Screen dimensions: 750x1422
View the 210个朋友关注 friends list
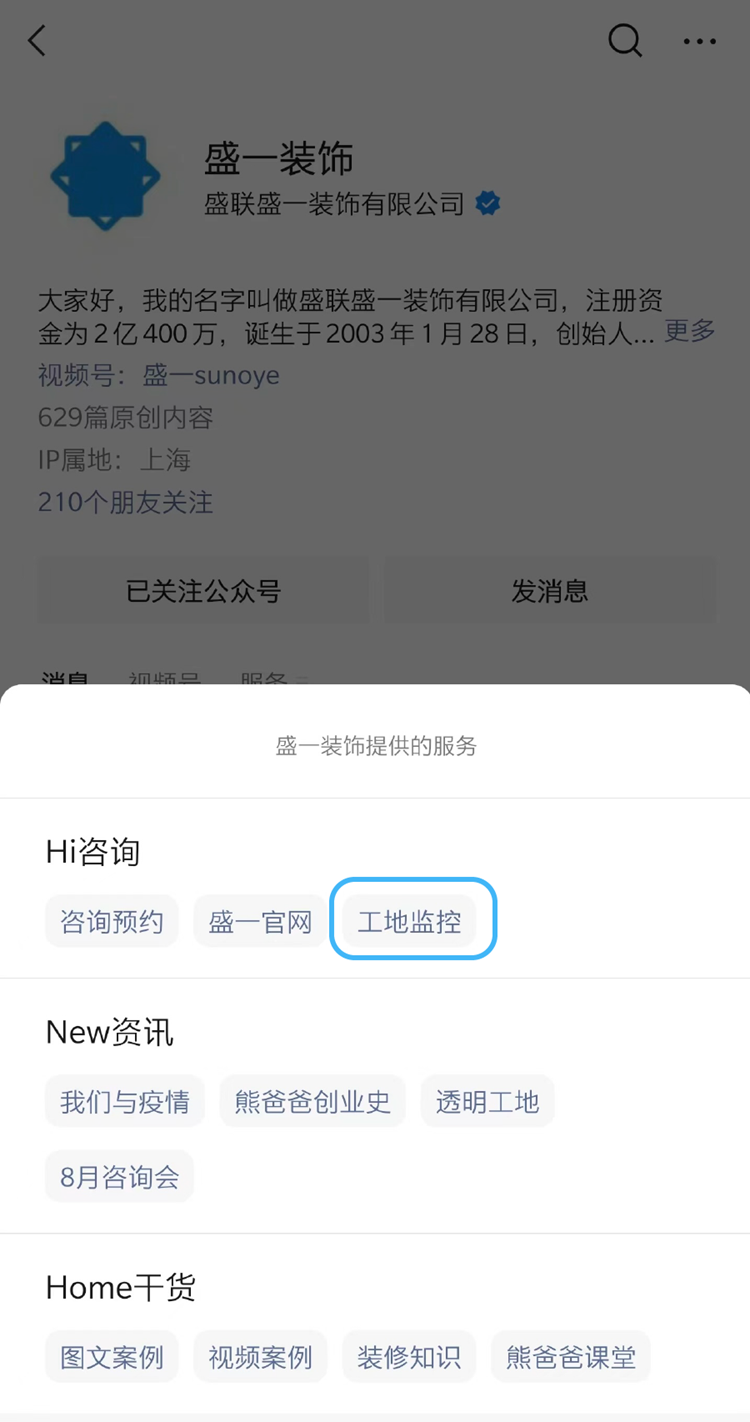pyautogui.click(x=125, y=502)
